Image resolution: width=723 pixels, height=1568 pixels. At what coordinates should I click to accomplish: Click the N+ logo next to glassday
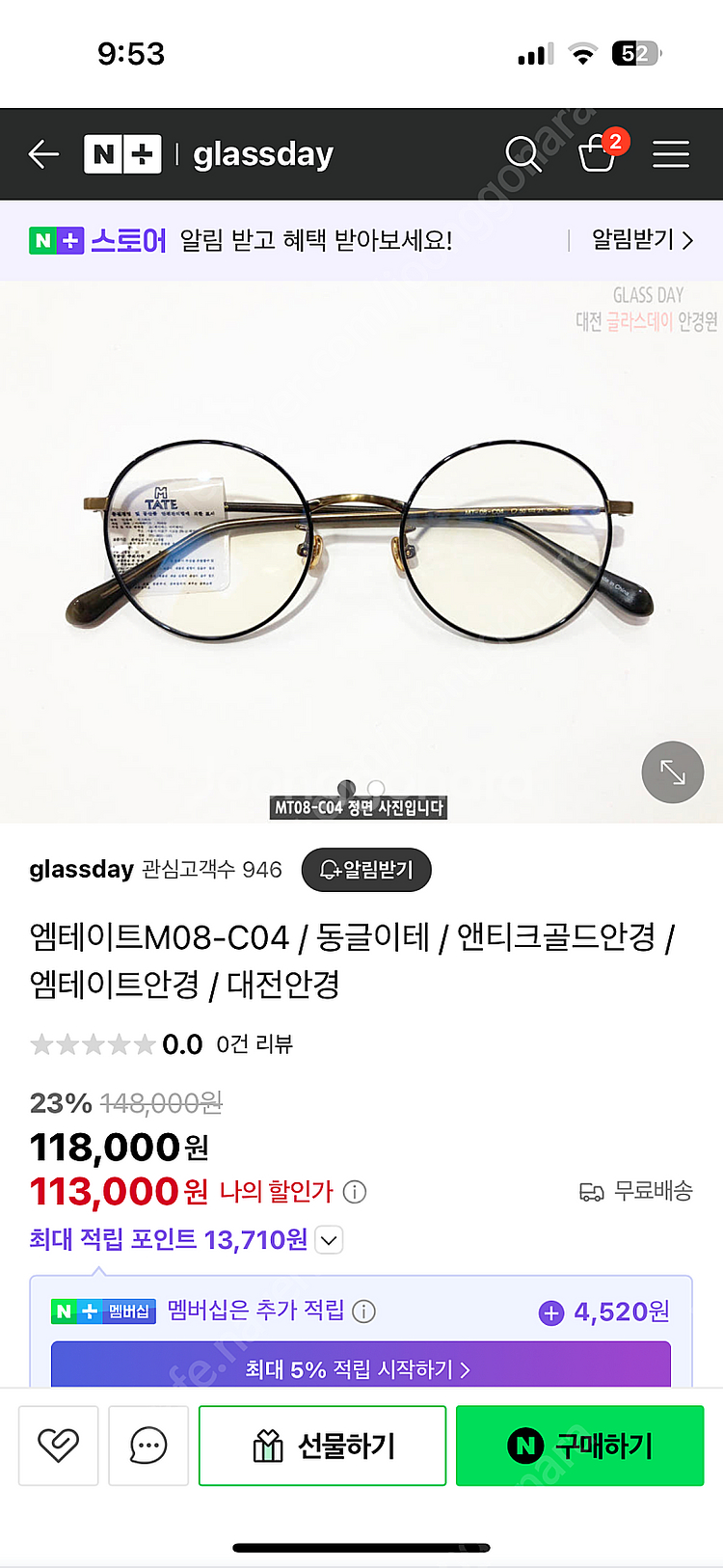122,154
